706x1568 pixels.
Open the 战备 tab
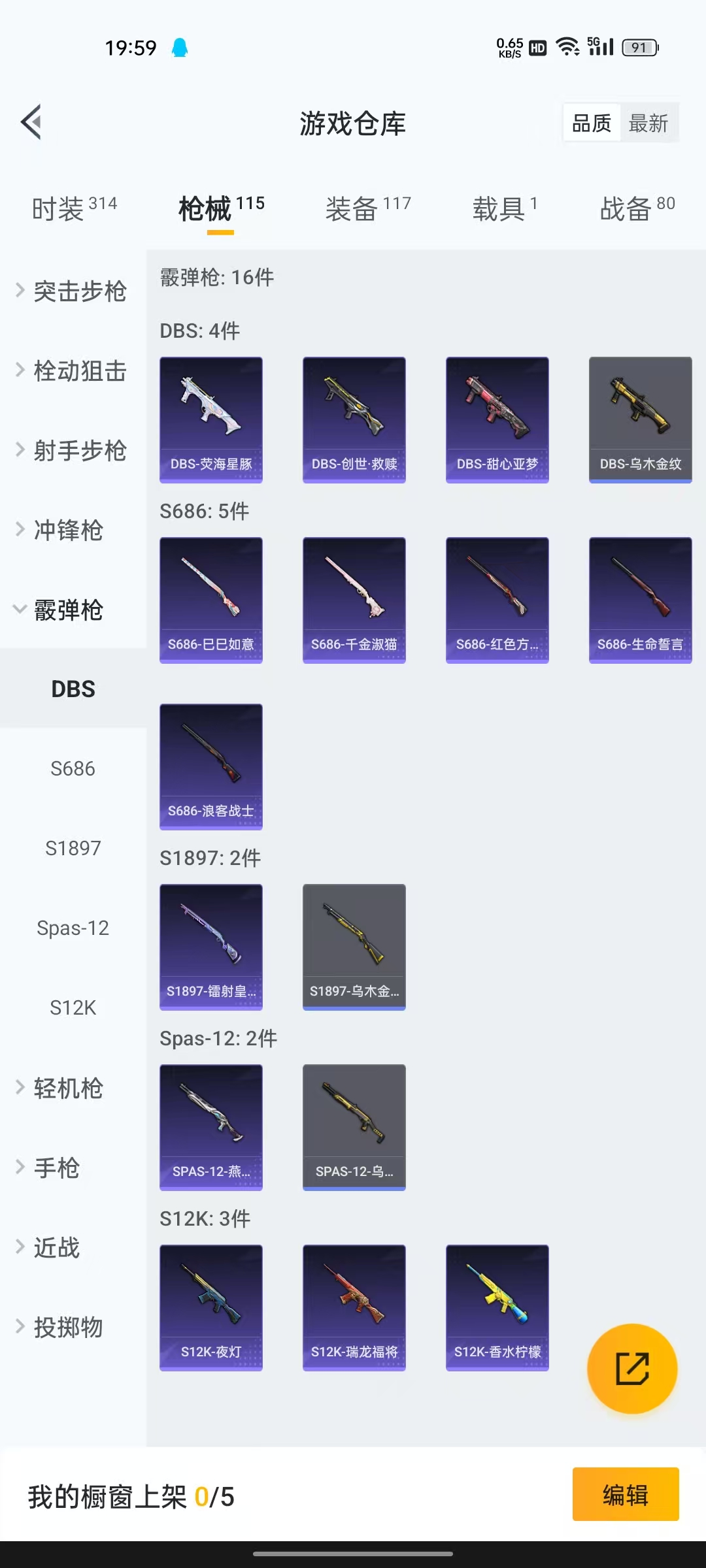pyautogui.click(x=637, y=209)
